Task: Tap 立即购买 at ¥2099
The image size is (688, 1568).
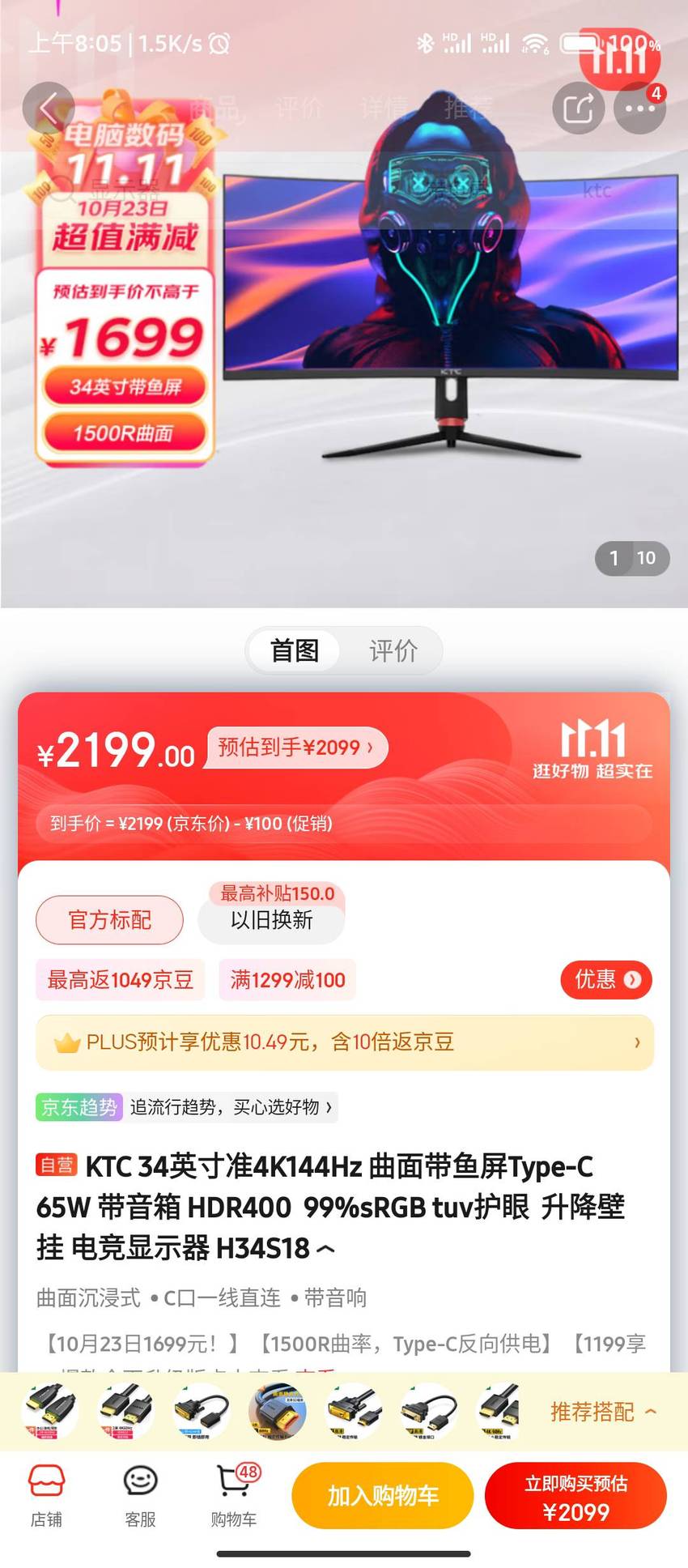Action: pyautogui.click(x=575, y=1496)
